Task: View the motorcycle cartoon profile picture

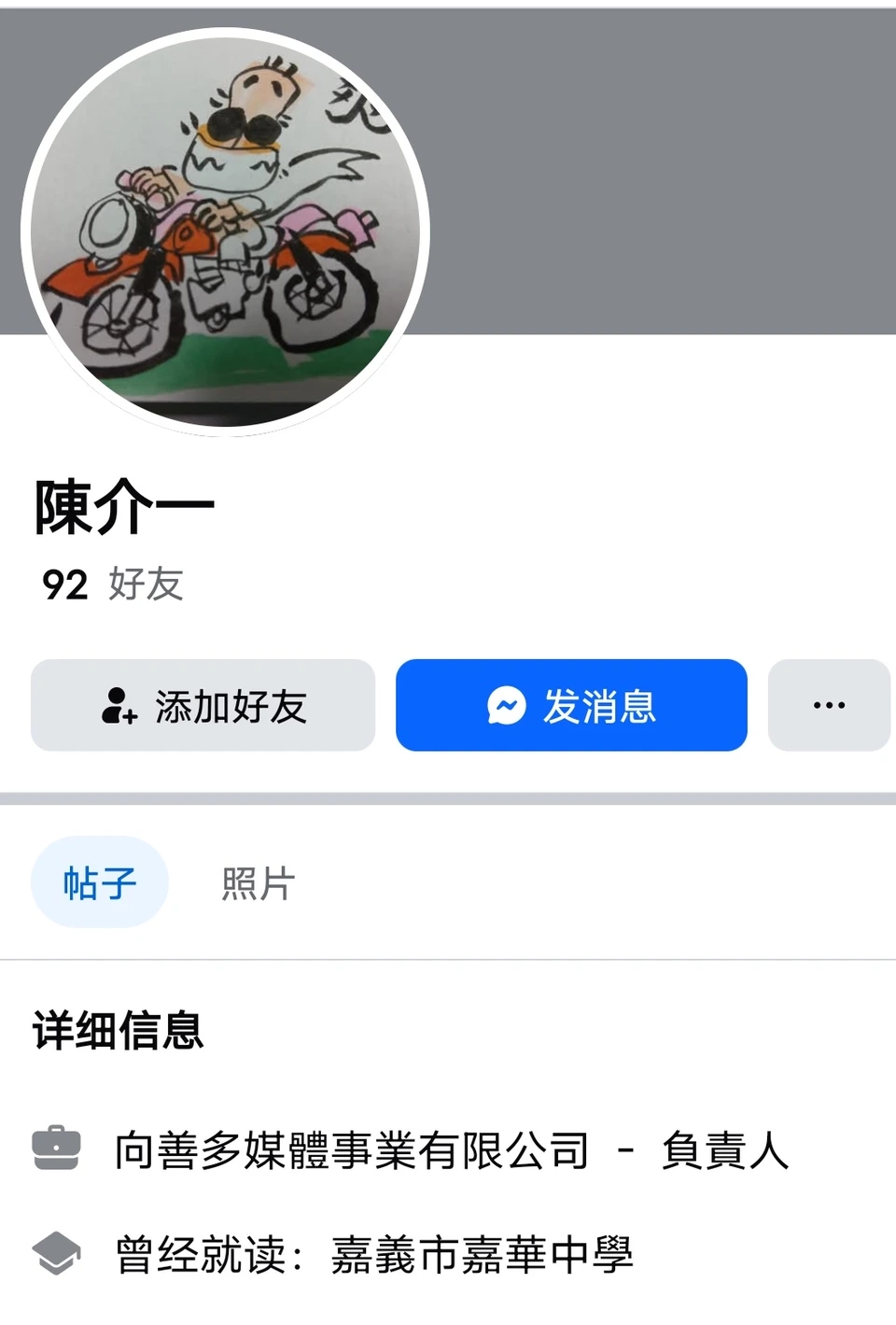Action: click(225, 232)
